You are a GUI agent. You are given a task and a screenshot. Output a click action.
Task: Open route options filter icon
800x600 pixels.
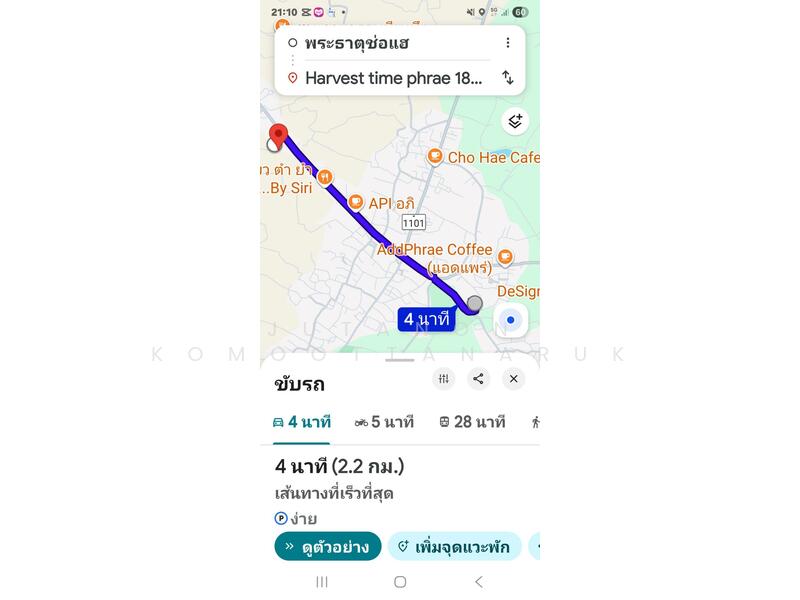(444, 378)
